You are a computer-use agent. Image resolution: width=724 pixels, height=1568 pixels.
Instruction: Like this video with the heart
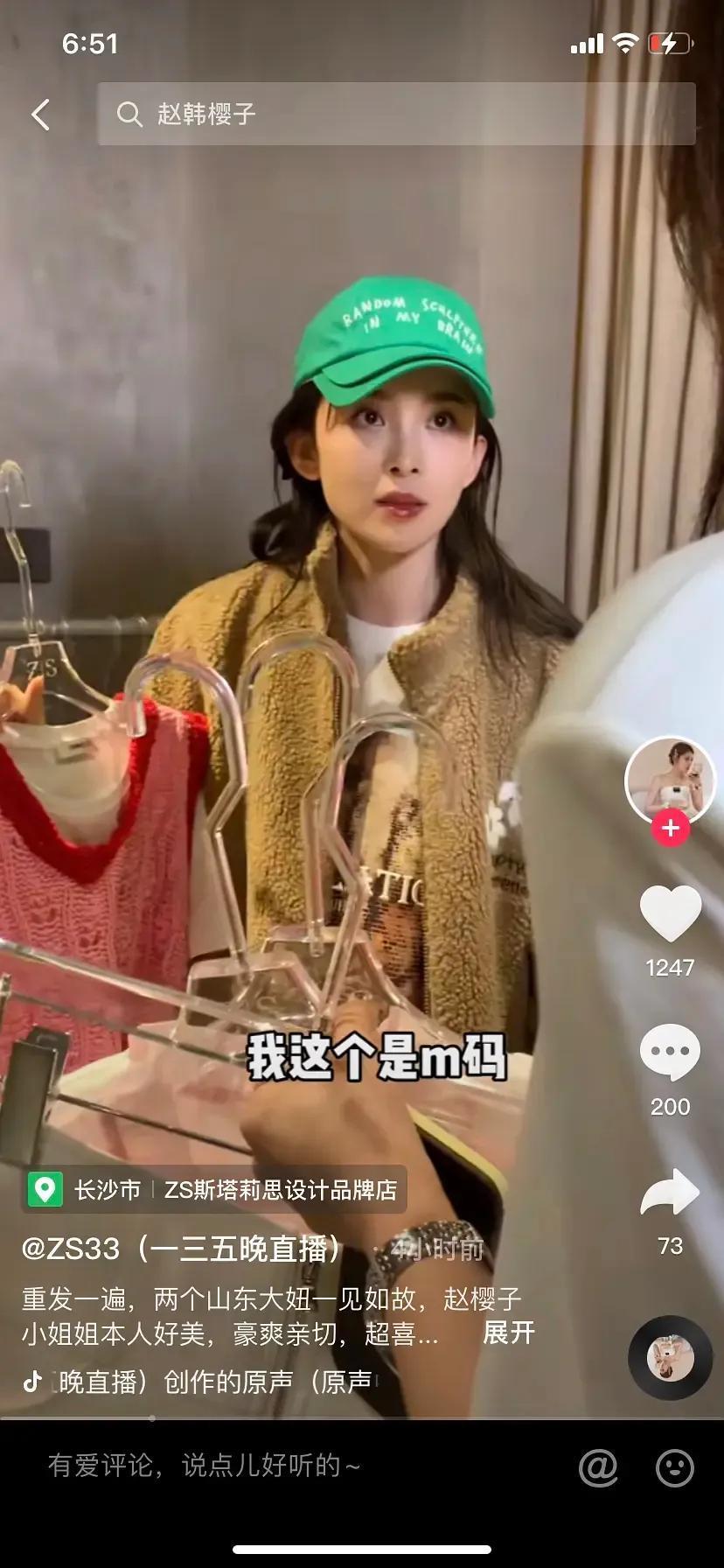pos(671,914)
